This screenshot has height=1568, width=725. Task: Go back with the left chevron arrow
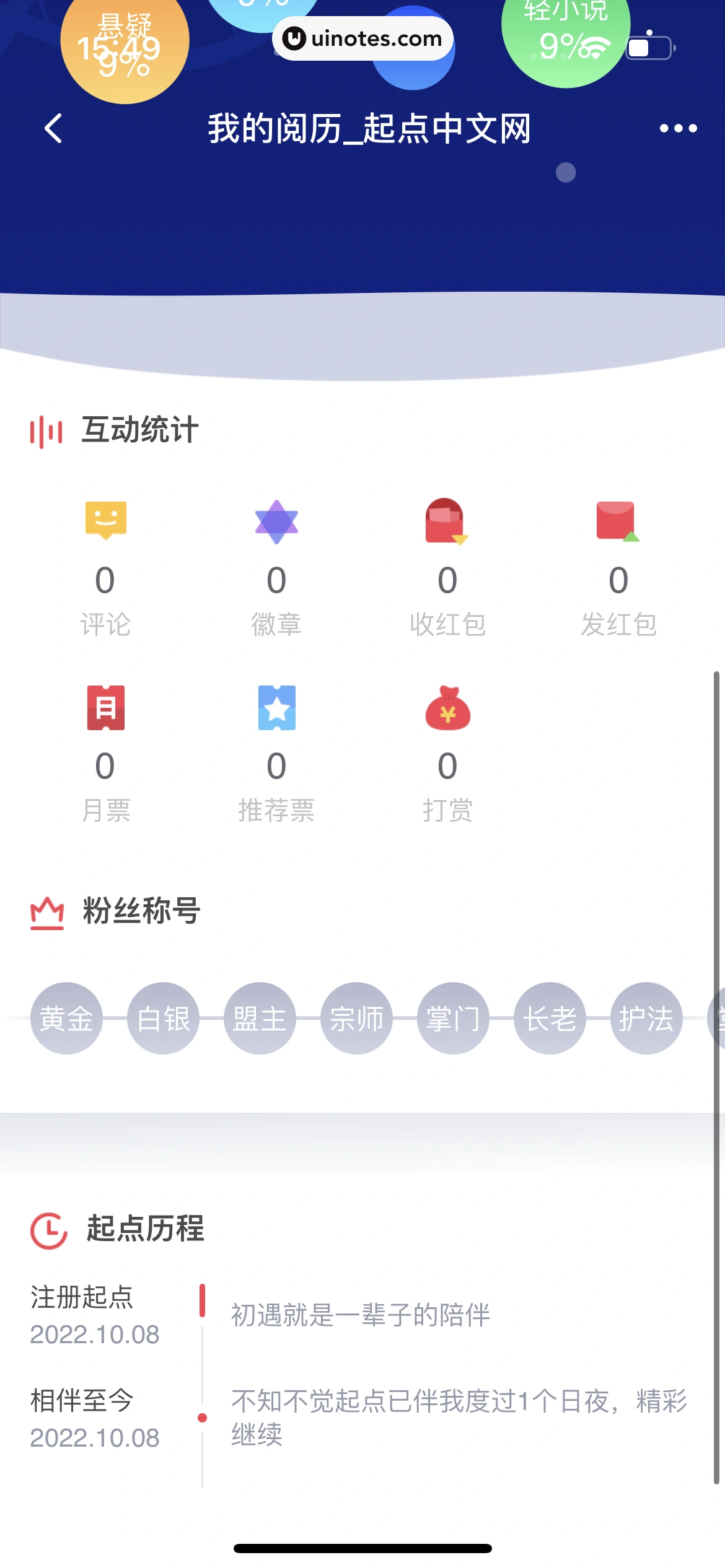52,129
